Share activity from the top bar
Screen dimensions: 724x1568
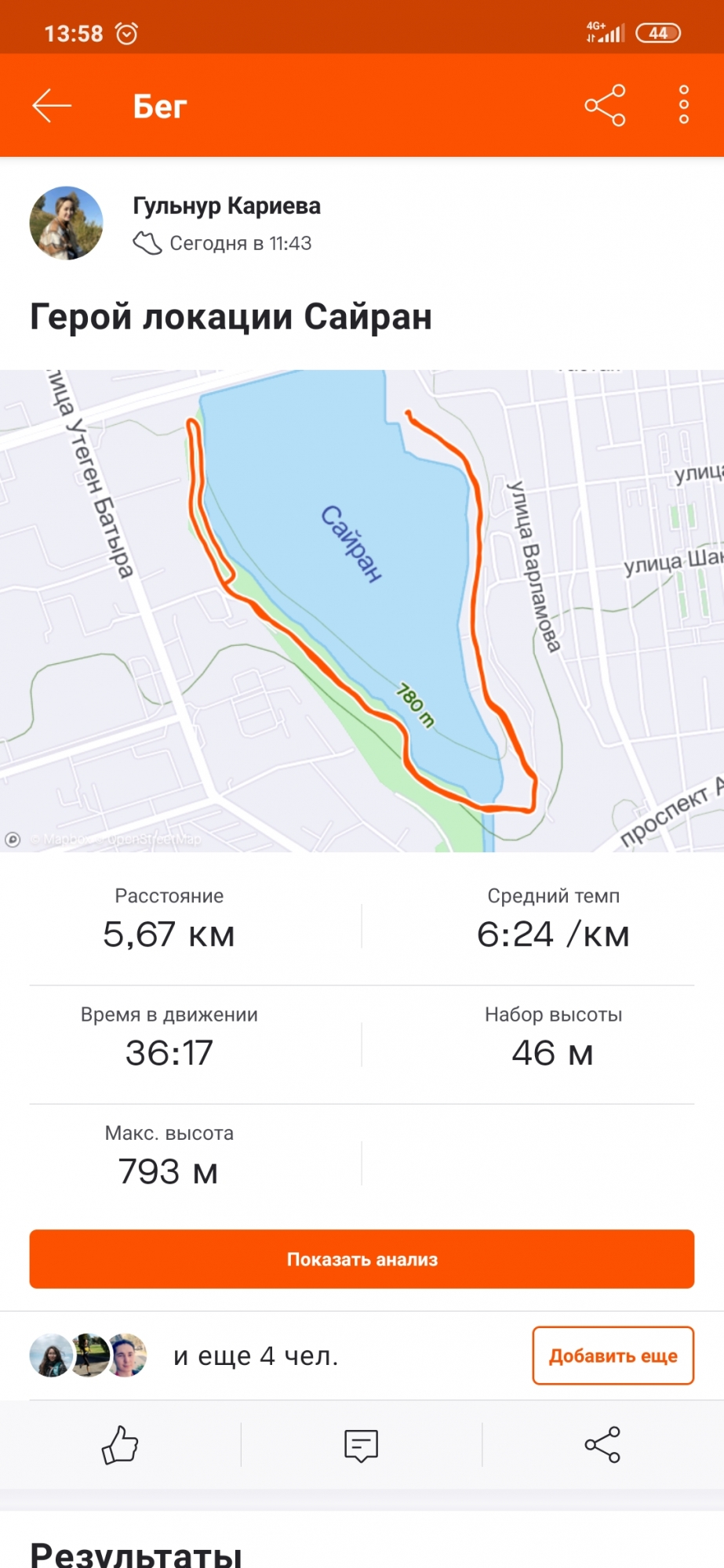point(605,105)
